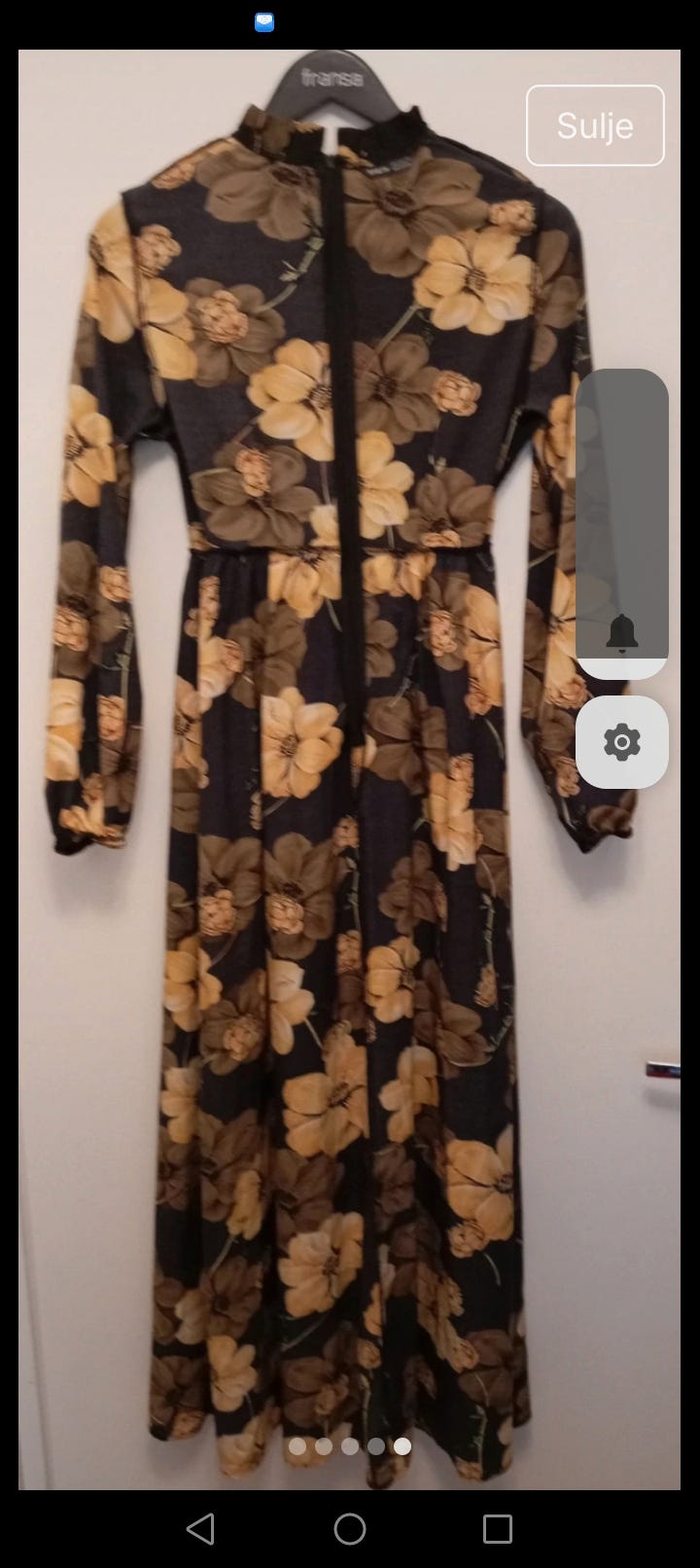Tap the notification bell on the volume panel
700x1568 pixels.
(x=622, y=633)
